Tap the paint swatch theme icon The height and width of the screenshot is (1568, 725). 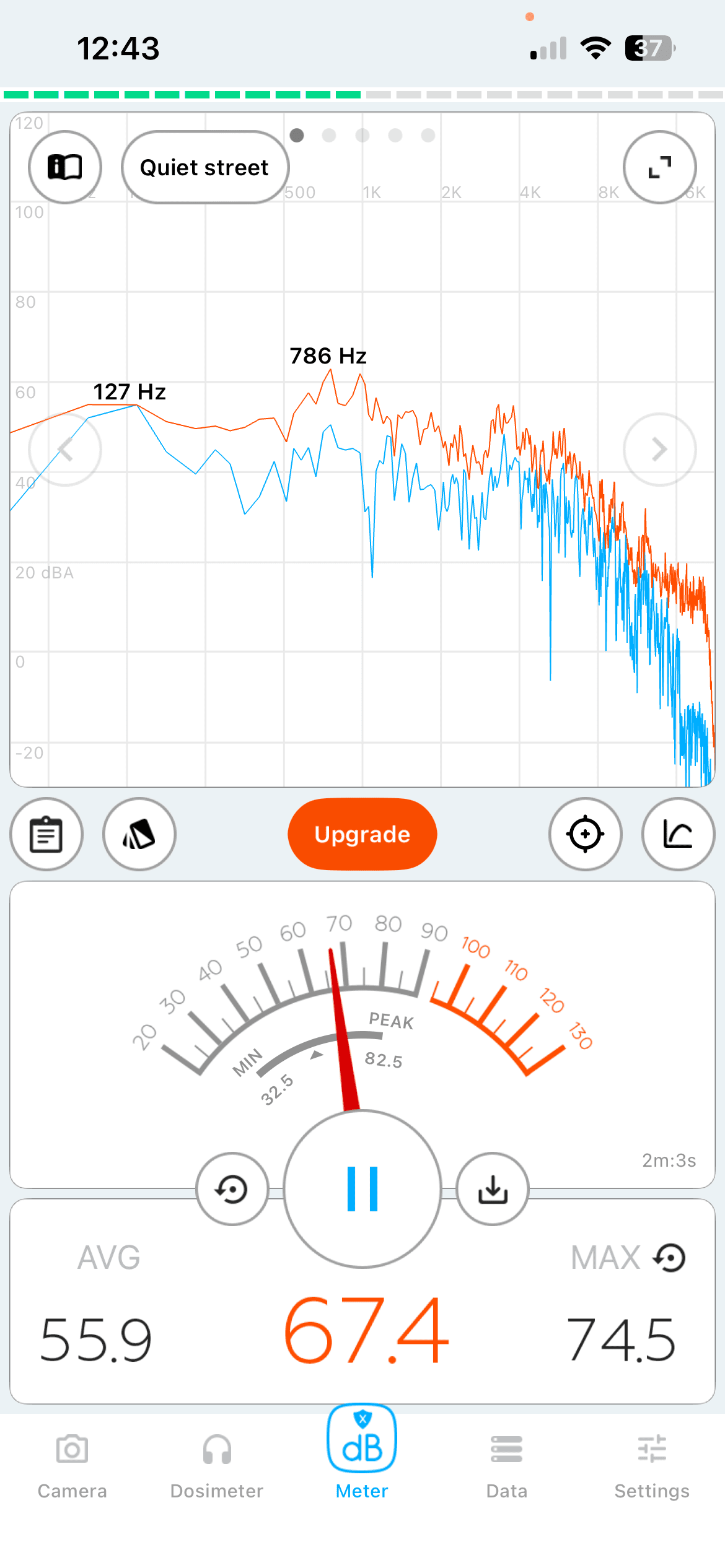tap(139, 834)
